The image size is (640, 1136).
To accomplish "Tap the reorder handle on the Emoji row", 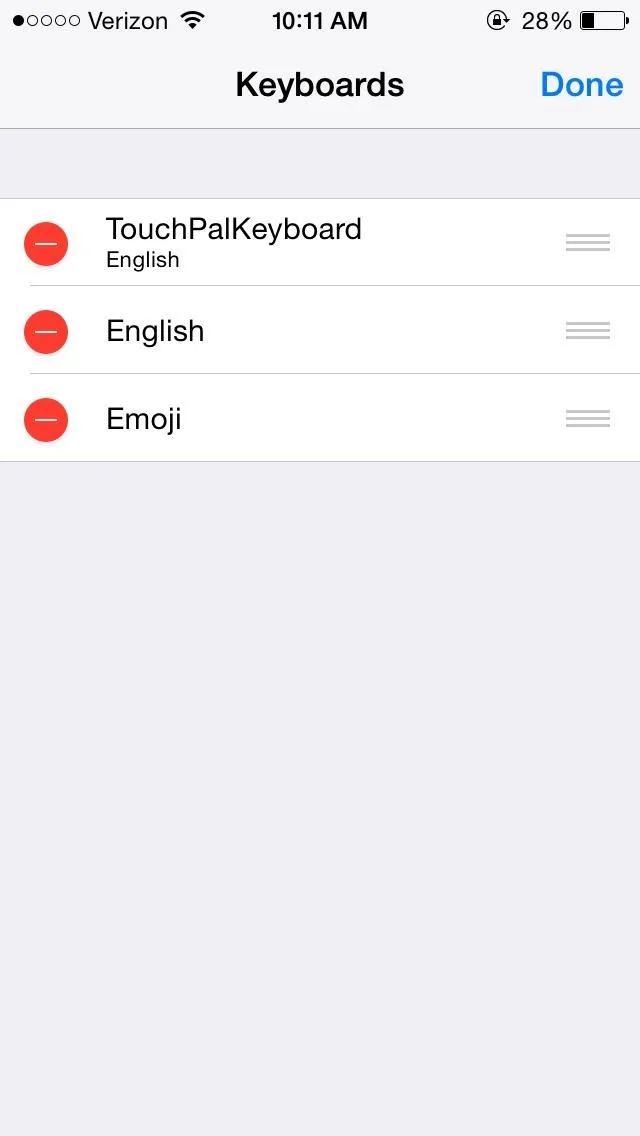I will point(588,419).
